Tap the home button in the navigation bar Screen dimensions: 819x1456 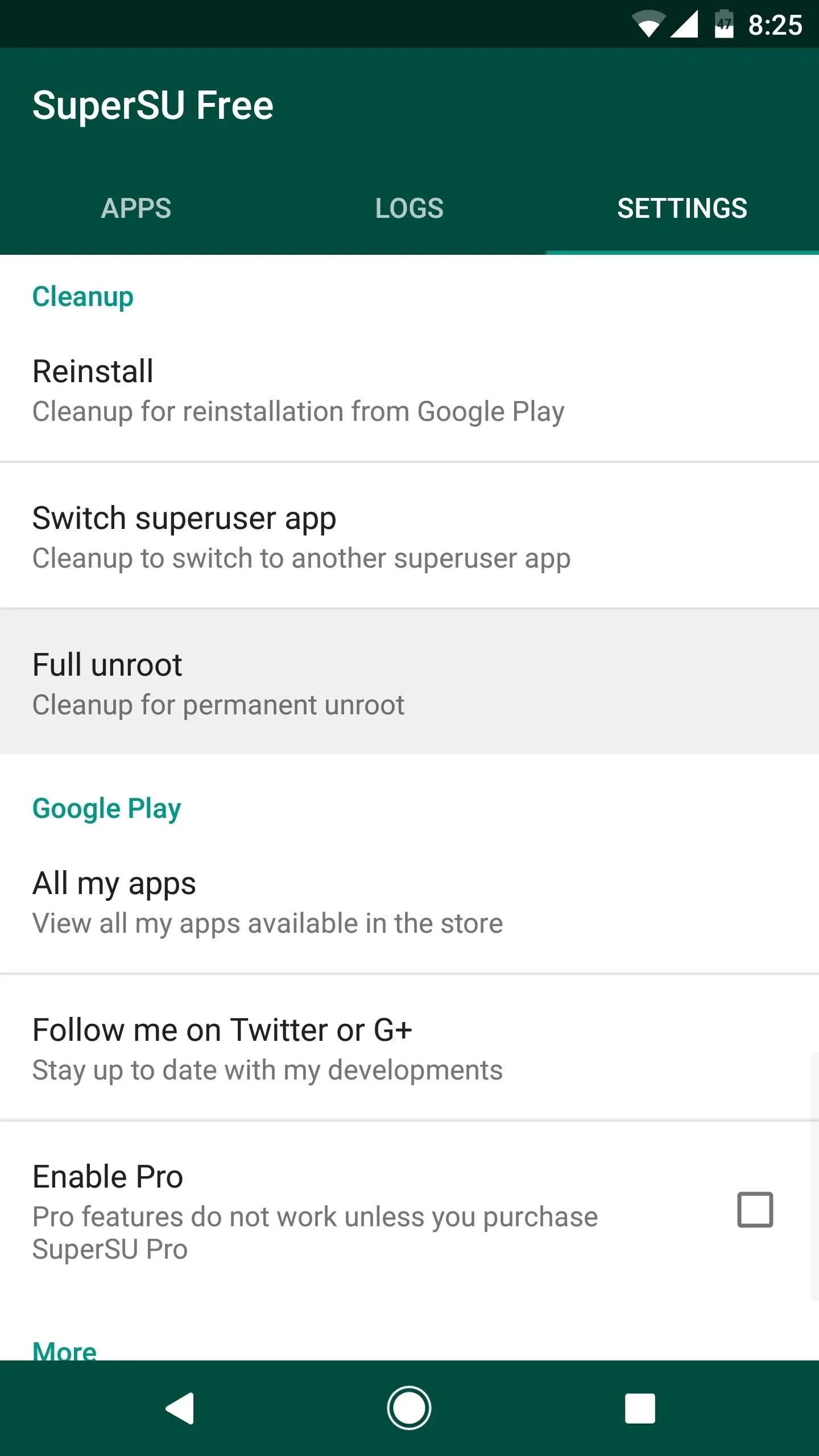409,1408
